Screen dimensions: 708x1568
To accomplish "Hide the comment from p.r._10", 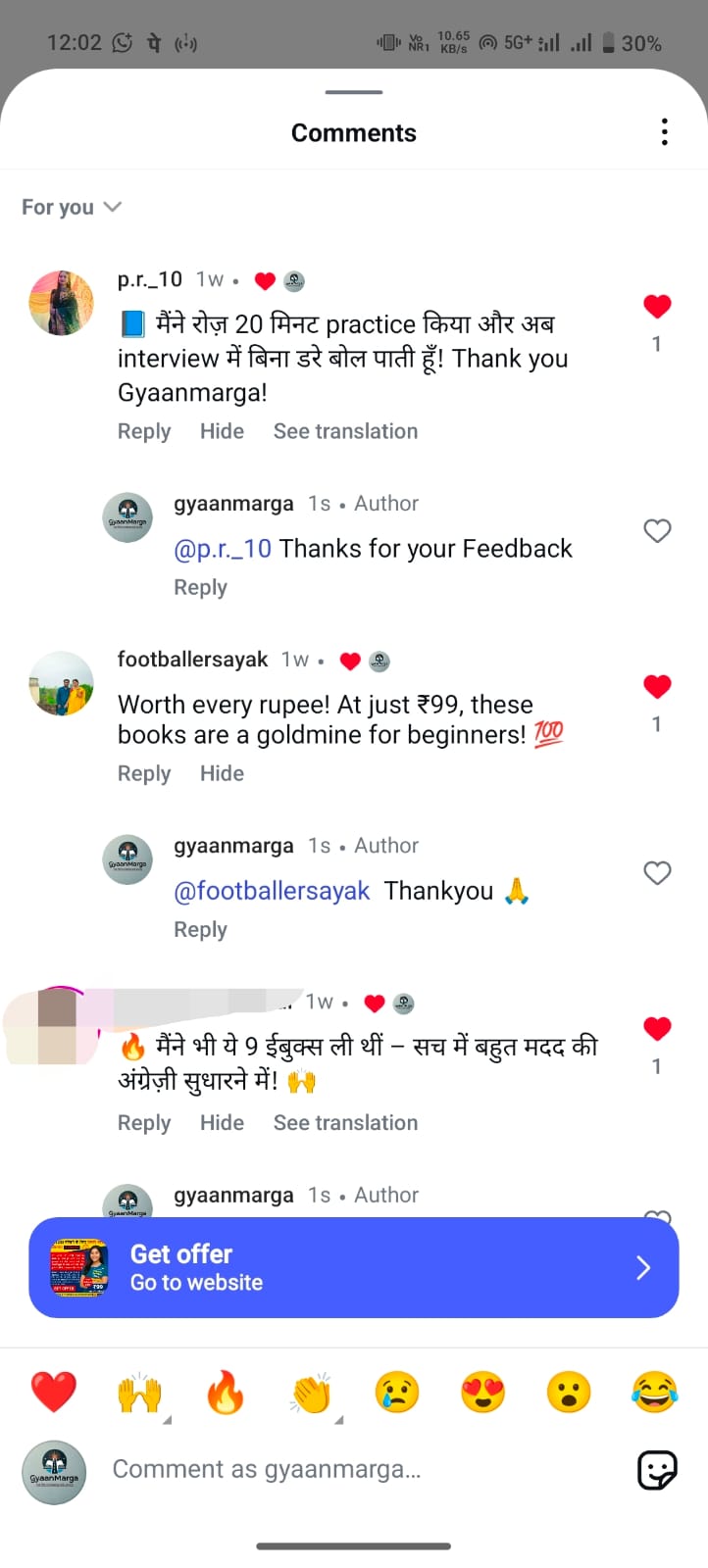I will pyautogui.click(x=222, y=431).
